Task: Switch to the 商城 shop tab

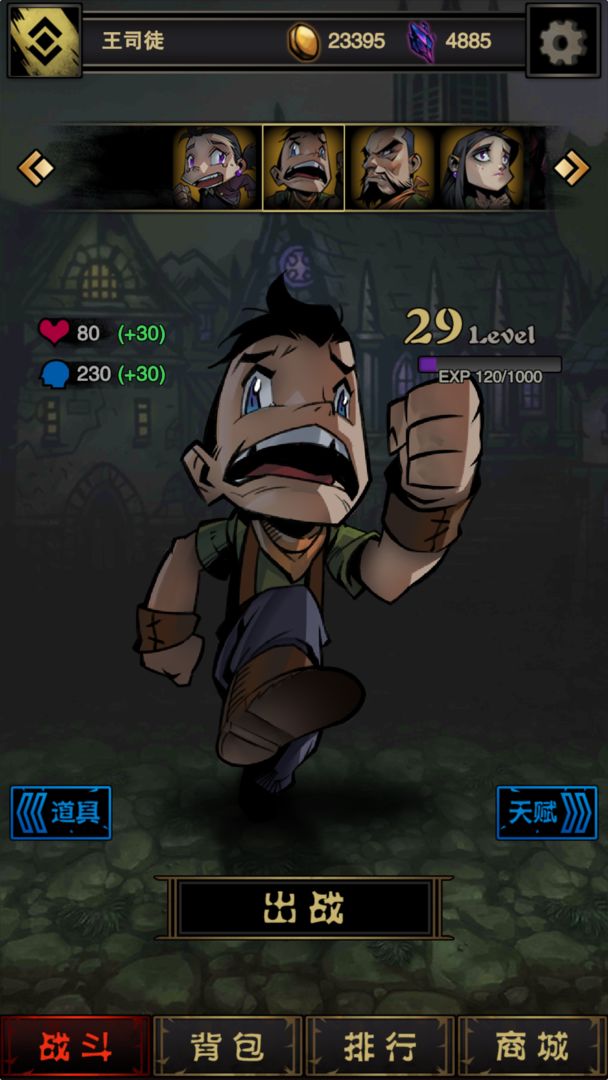Action: pyautogui.click(x=532, y=1047)
